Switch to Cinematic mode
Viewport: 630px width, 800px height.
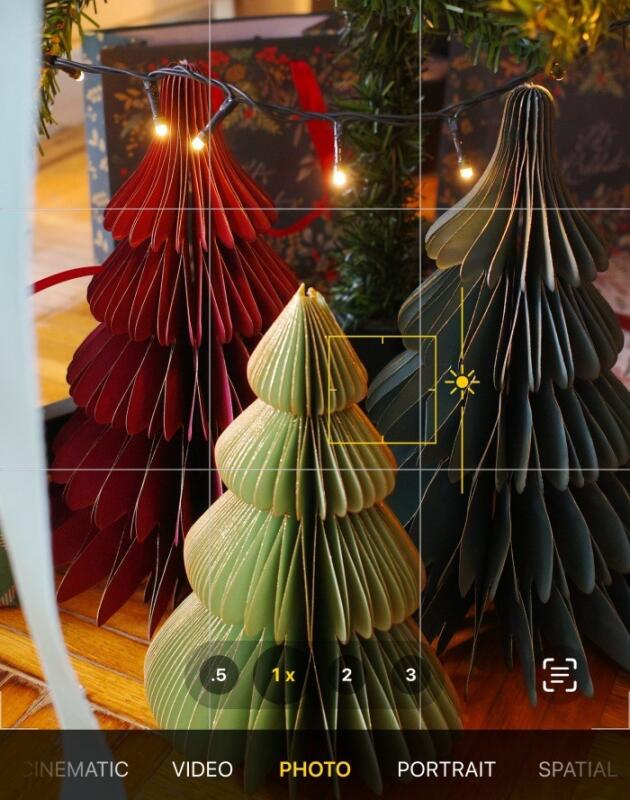pos(76,769)
